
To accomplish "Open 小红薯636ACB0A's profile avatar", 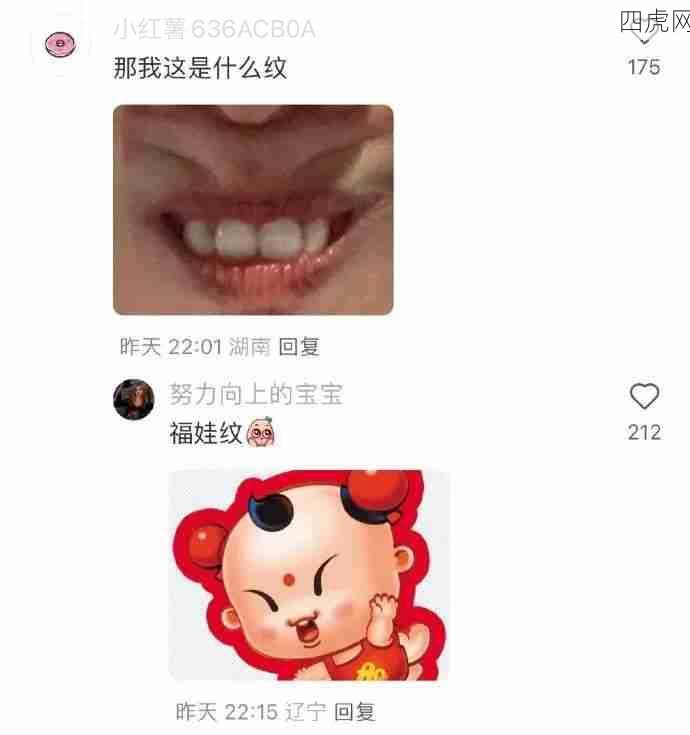I will tap(61, 43).
